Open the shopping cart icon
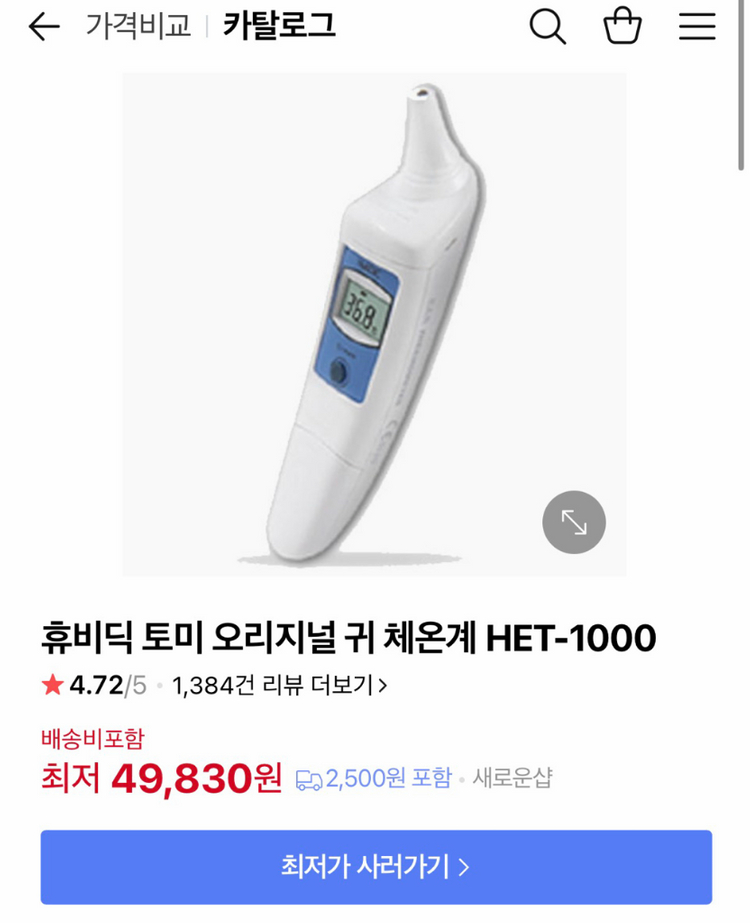The height and width of the screenshot is (923, 750). click(x=624, y=28)
